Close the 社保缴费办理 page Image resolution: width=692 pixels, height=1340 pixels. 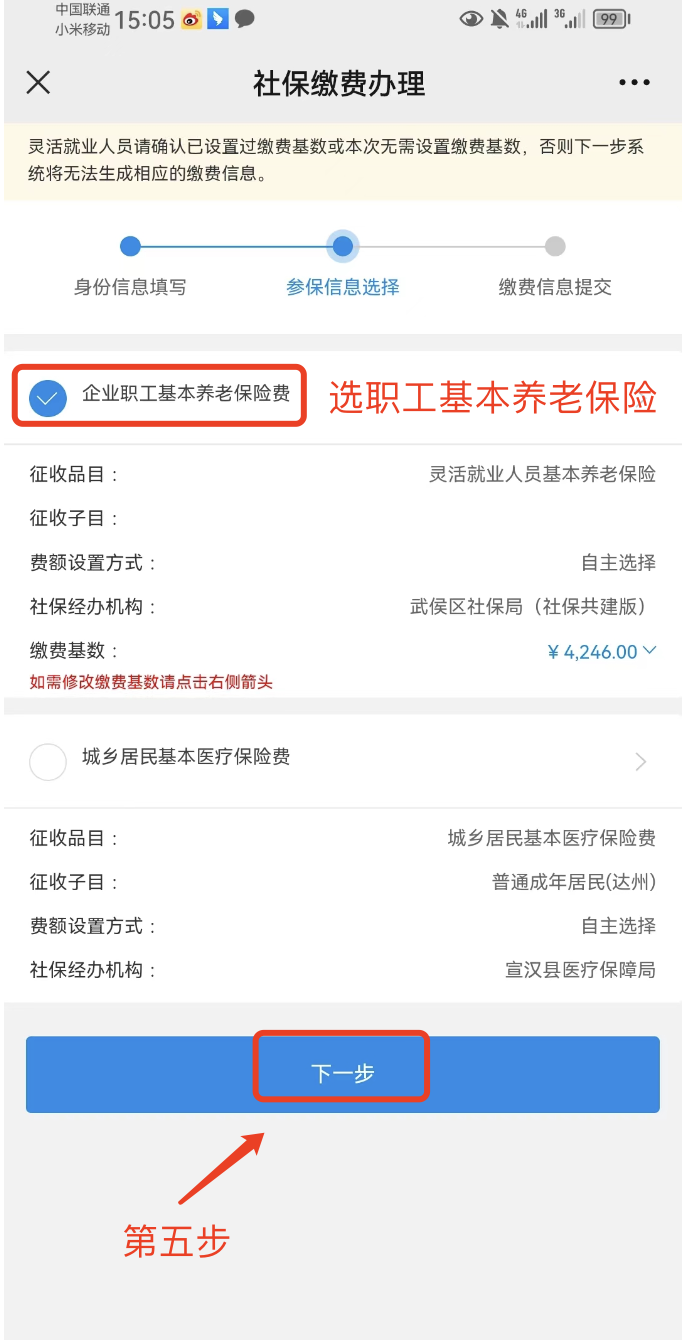[38, 82]
